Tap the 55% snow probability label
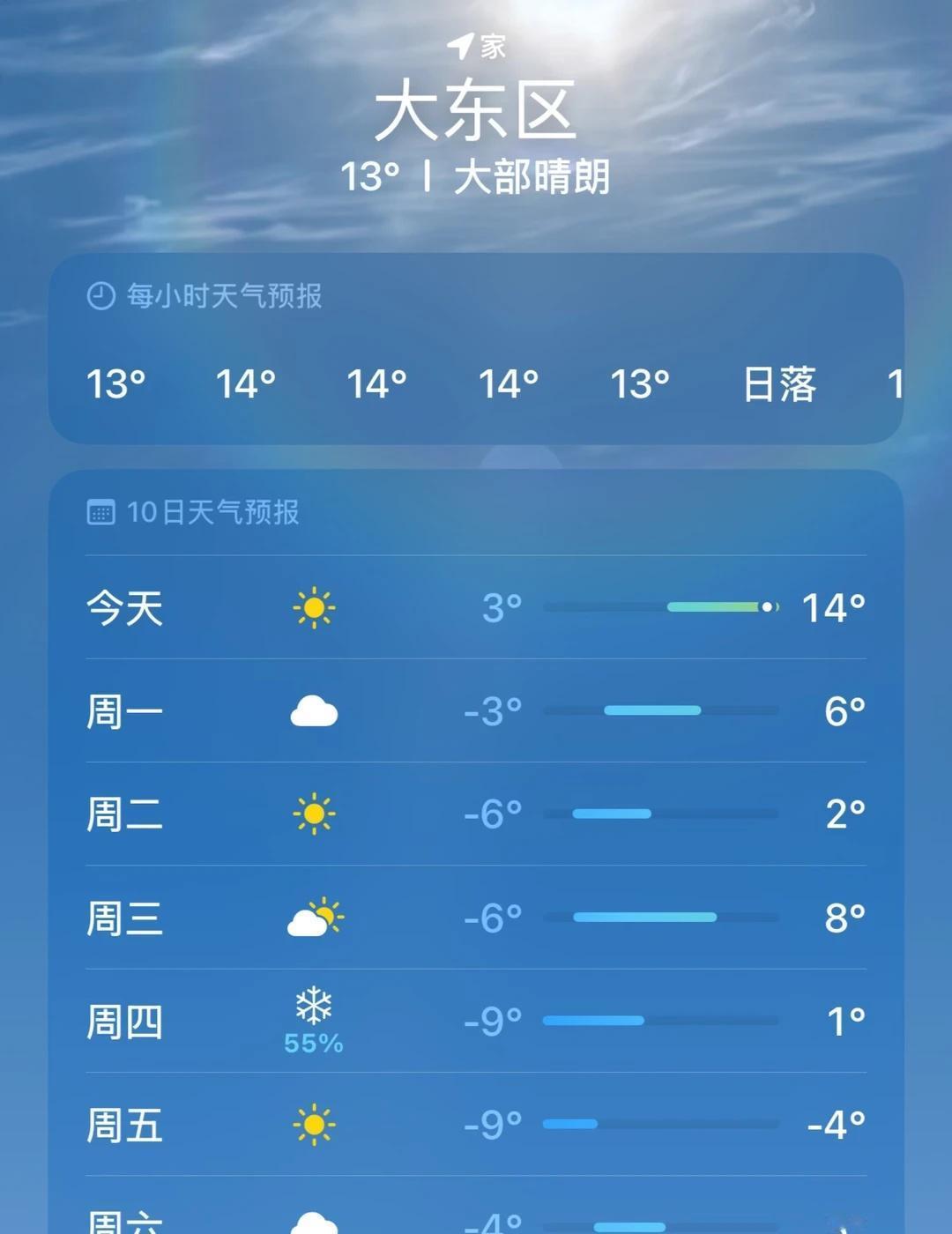952x1234 pixels. tap(313, 1044)
